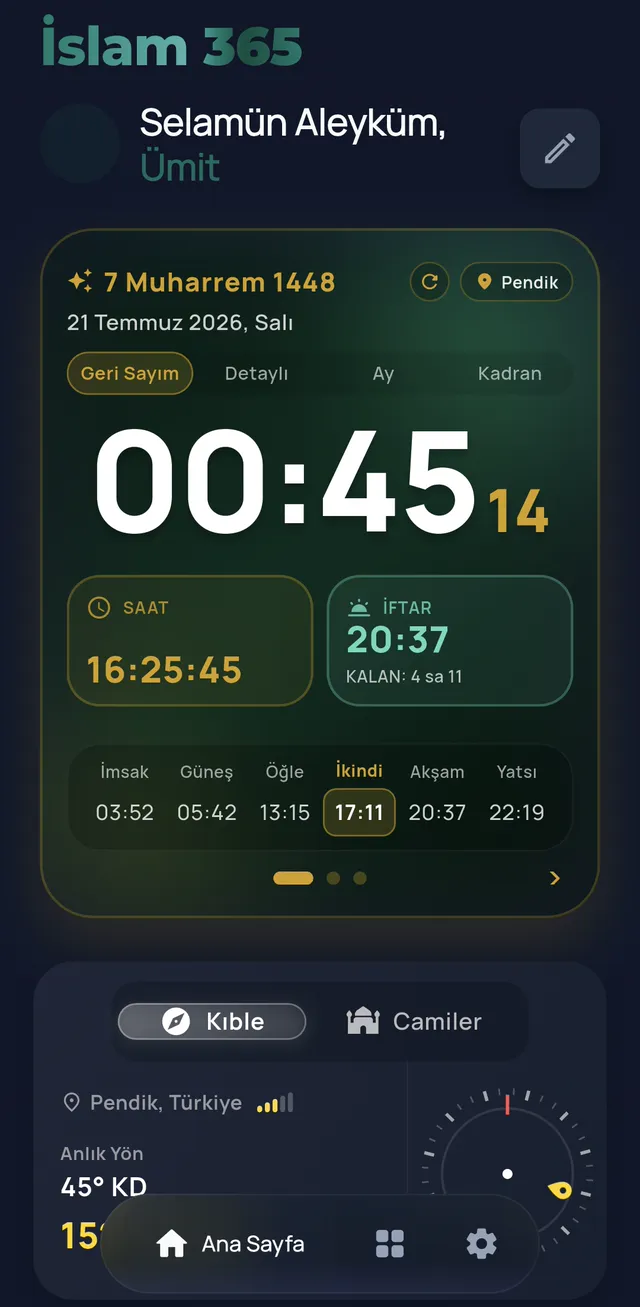The image size is (640, 1307).
Task: Tap the second page indicator dot
Action: [x=334, y=878]
